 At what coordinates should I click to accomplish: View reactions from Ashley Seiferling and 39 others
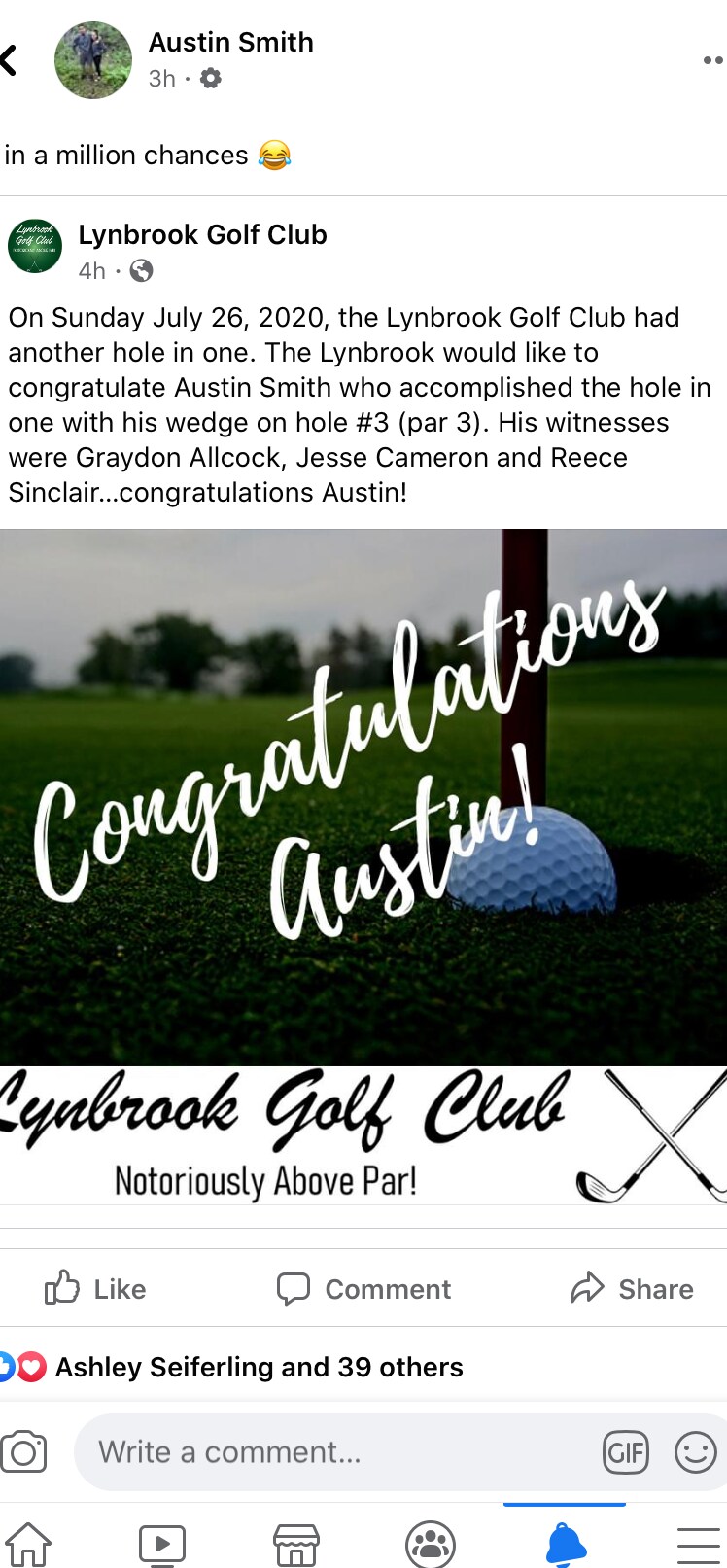coord(259,1367)
